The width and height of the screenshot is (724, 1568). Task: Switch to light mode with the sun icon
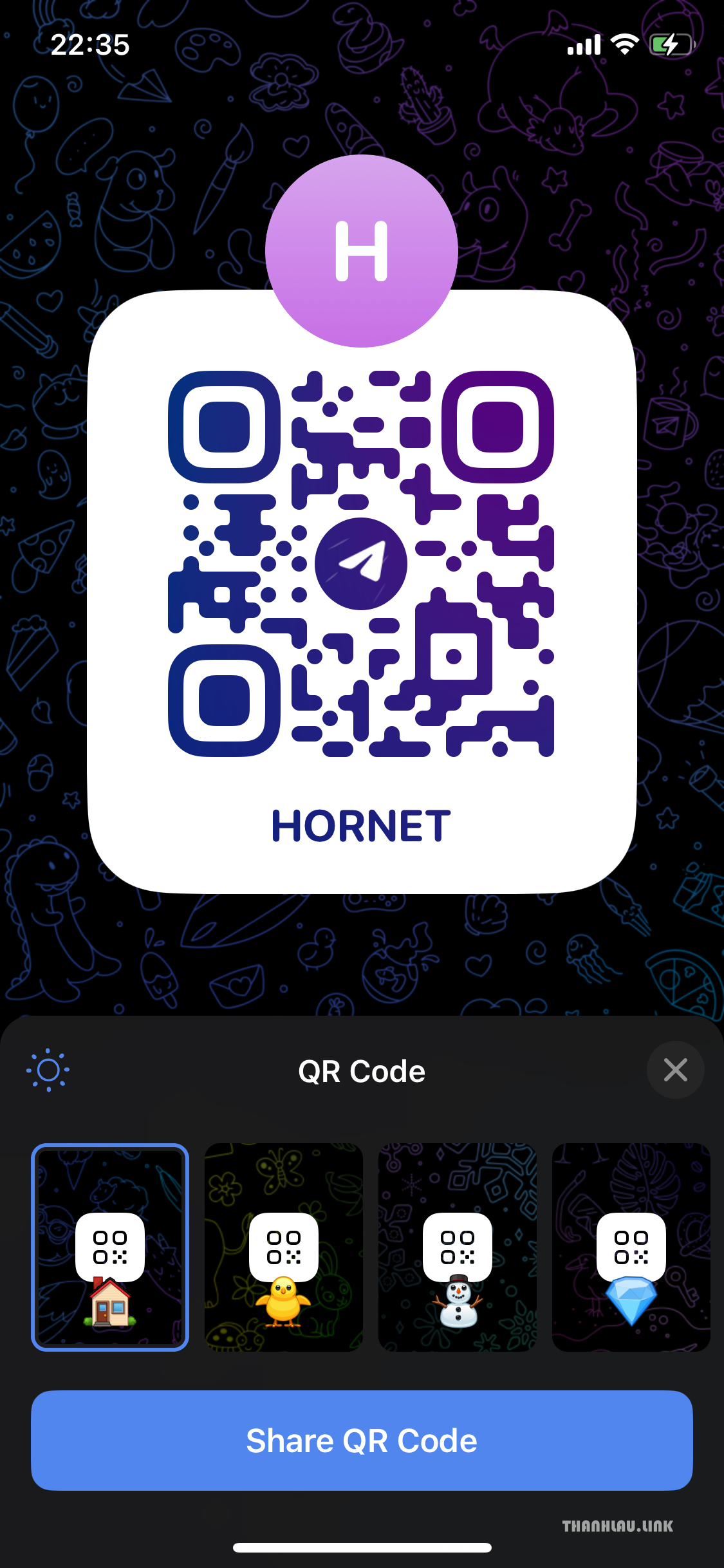[48, 1070]
